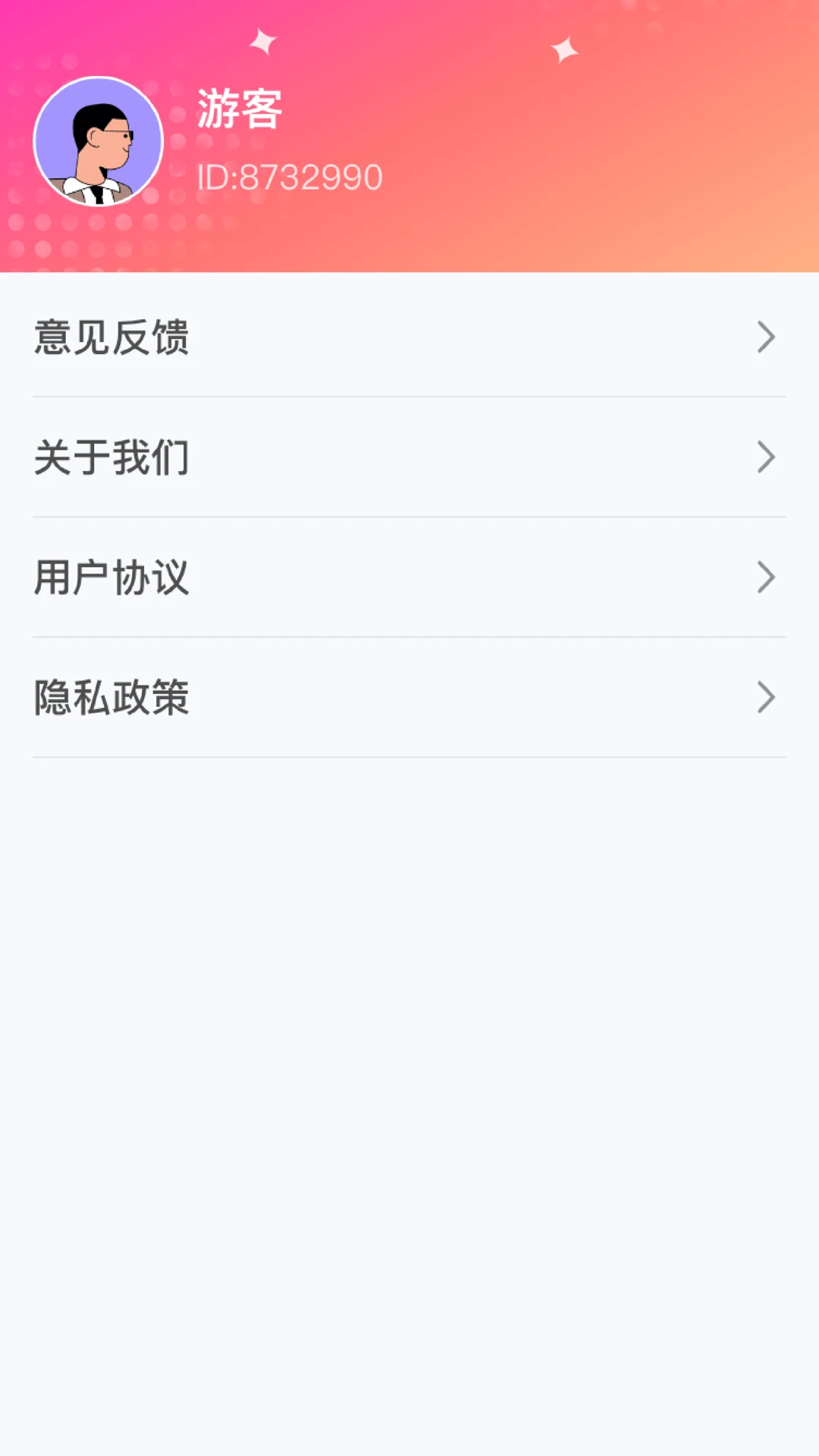Click the 意见反馈 list entry
The height and width of the screenshot is (1456, 819).
pos(409,338)
